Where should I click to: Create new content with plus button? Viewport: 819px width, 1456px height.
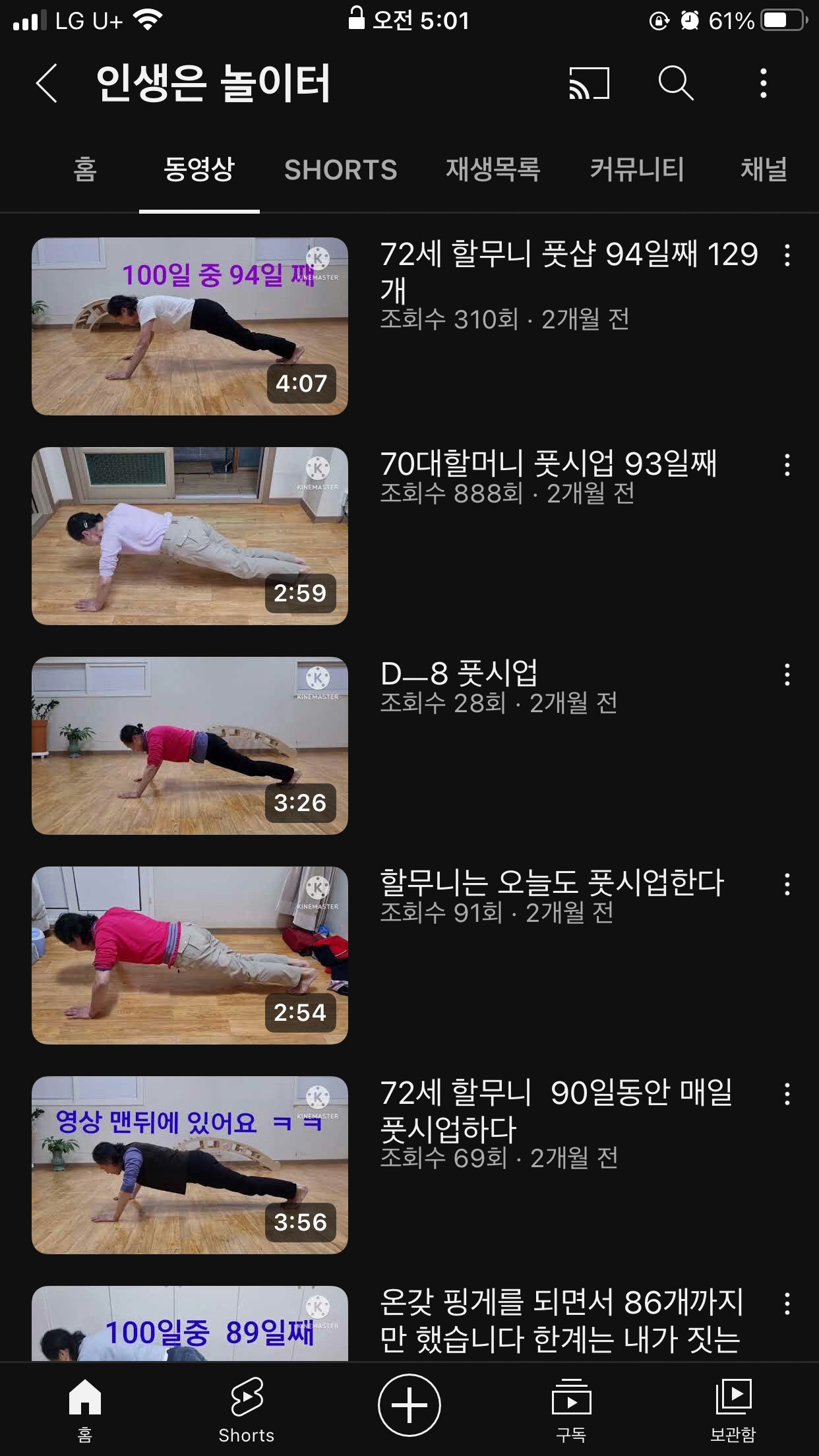(x=409, y=1405)
